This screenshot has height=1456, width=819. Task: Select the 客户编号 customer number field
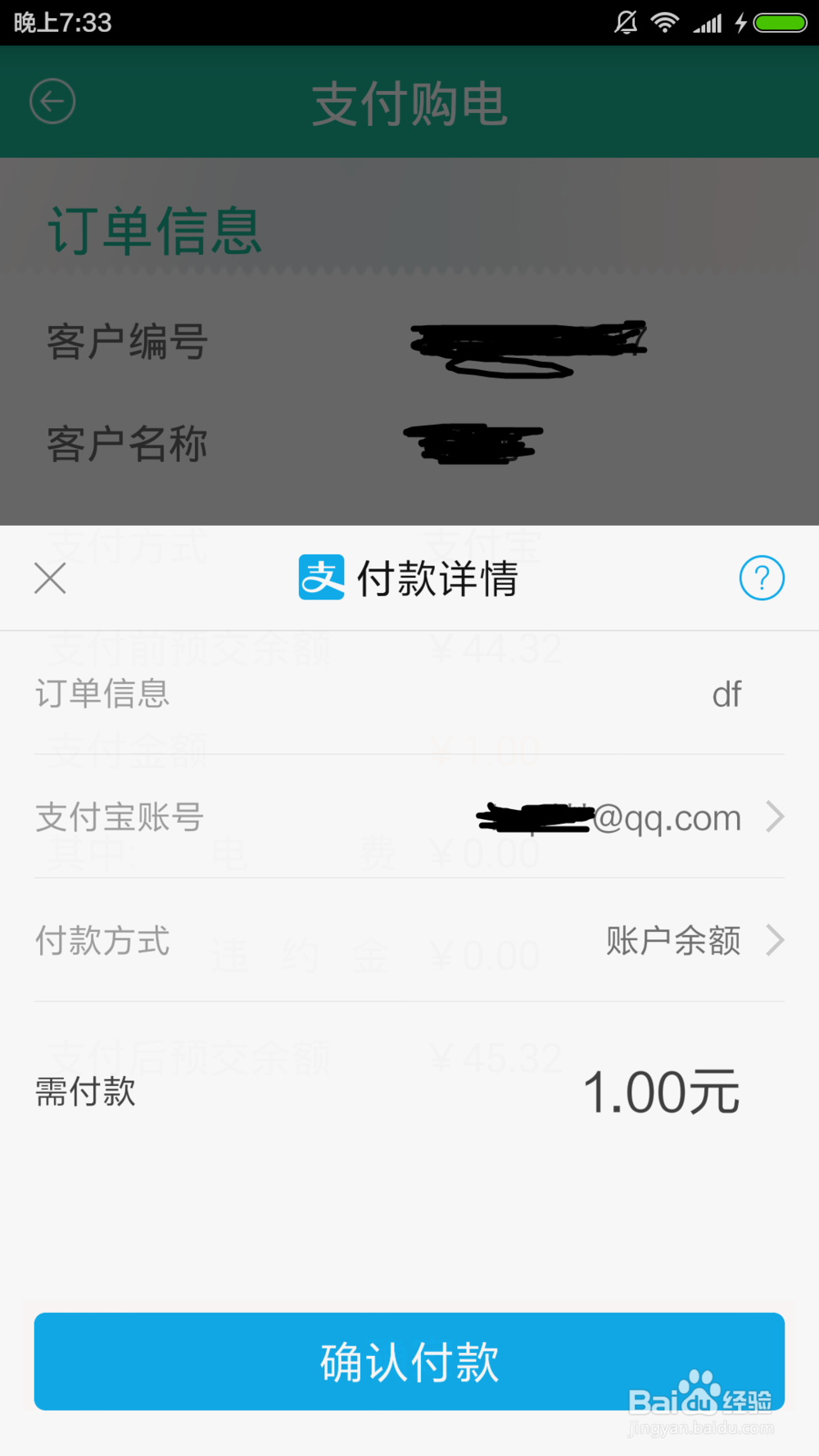click(127, 342)
